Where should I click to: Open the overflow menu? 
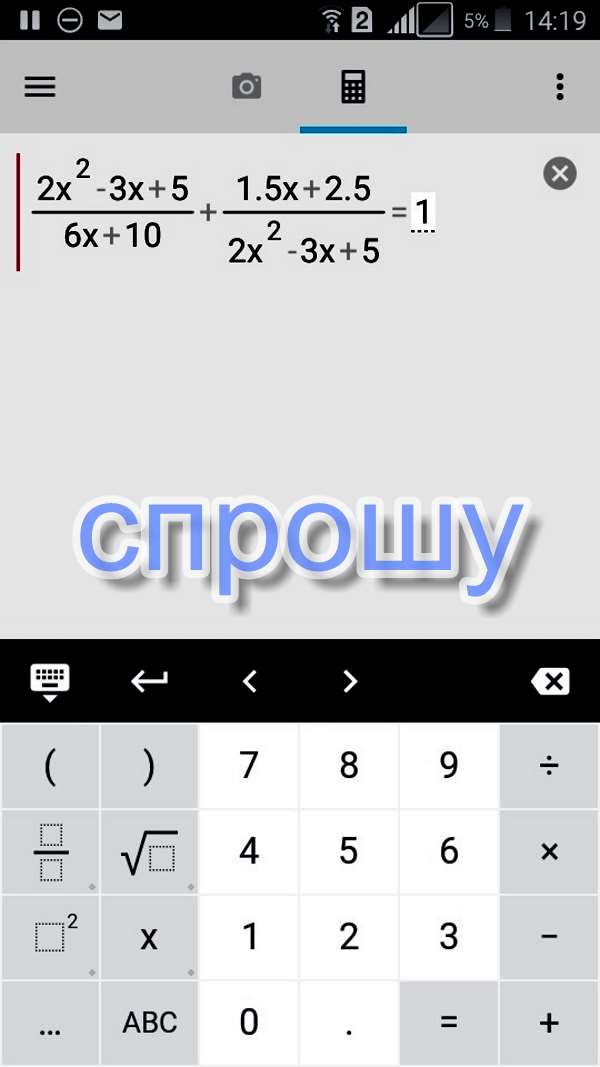click(x=560, y=87)
